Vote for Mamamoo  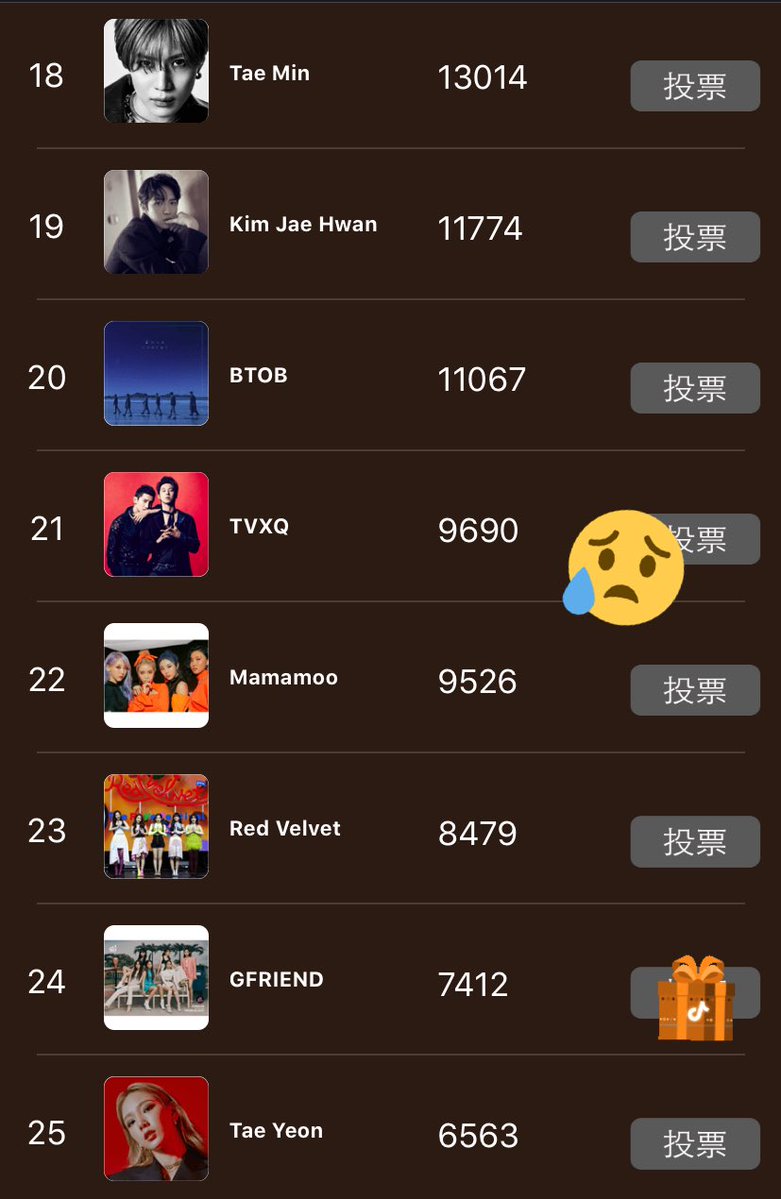(x=695, y=690)
